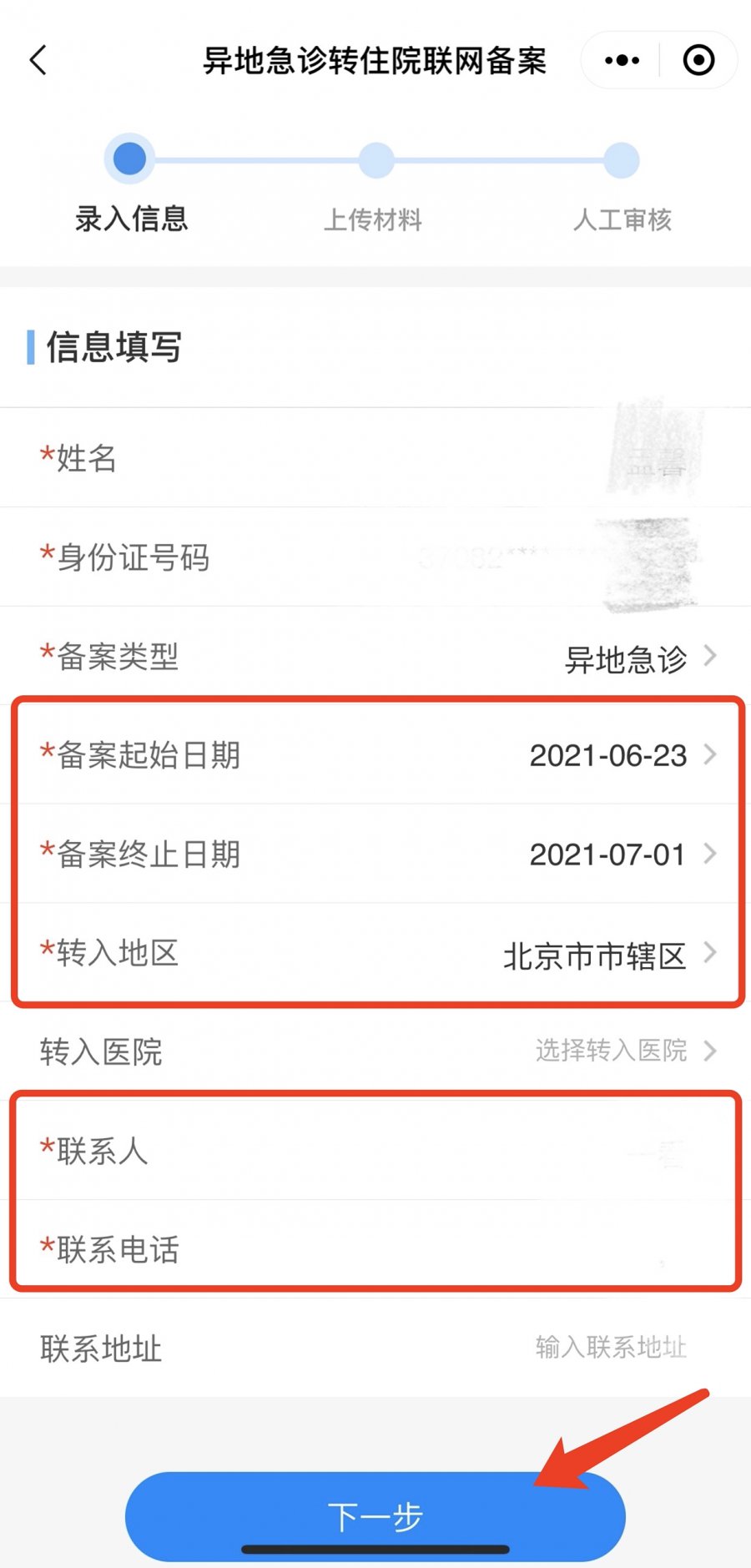This screenshot has width=751, height=1568.
Task: Enter a number in 联系电话 field
Action: (542, 1250)
